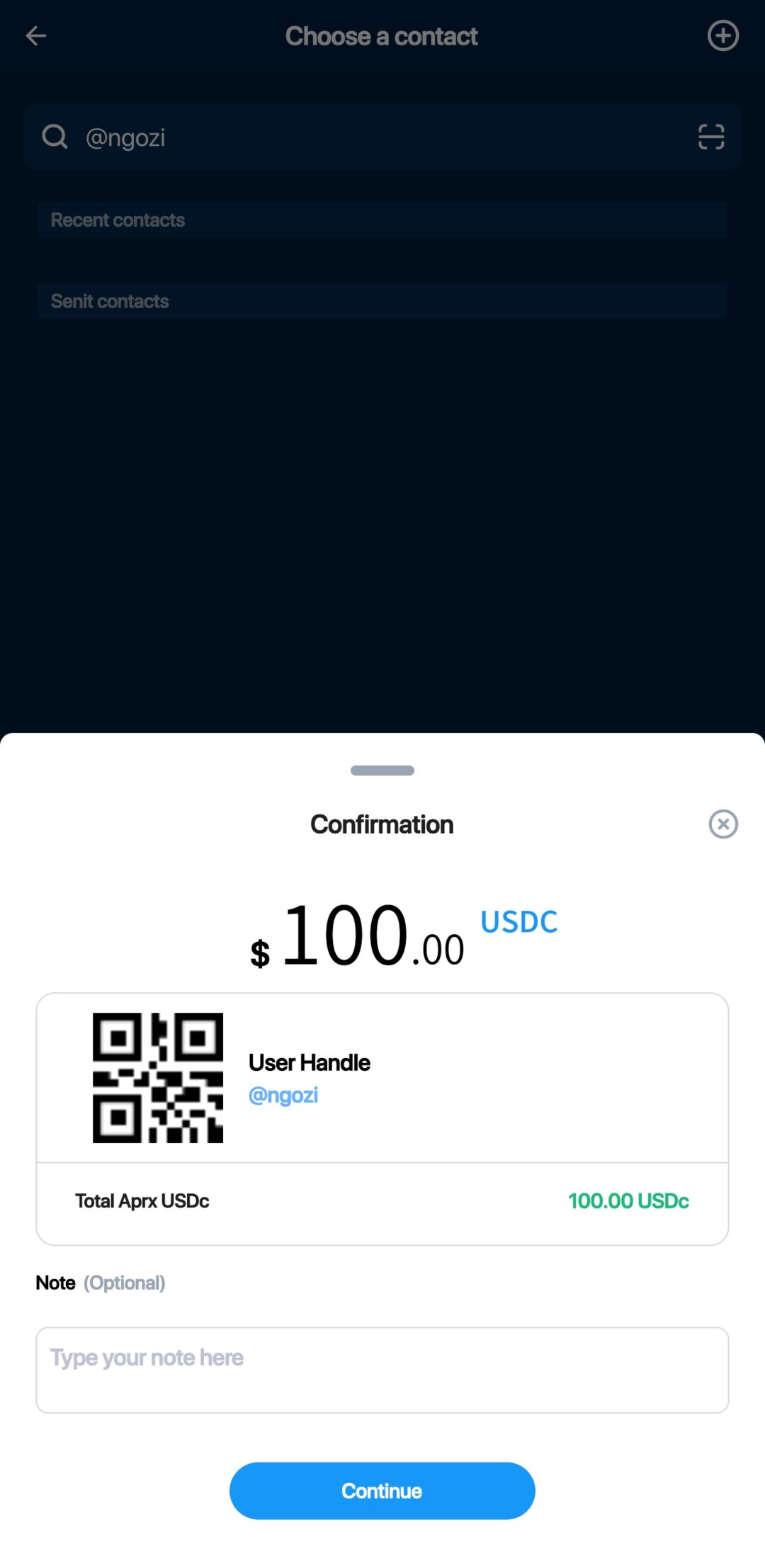Open the add new contact icon

(722, 35)
